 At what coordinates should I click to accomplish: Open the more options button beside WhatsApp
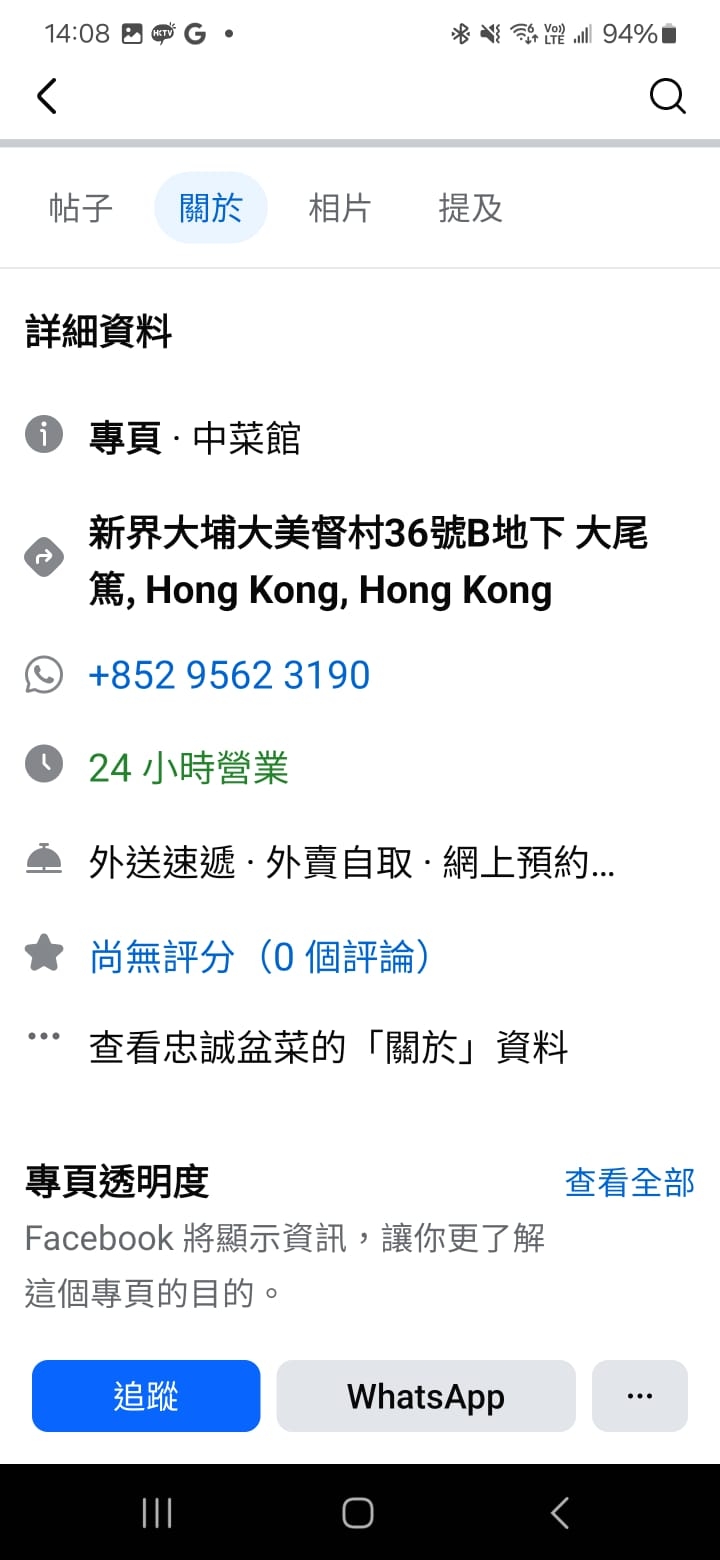tap(640, 1396)
